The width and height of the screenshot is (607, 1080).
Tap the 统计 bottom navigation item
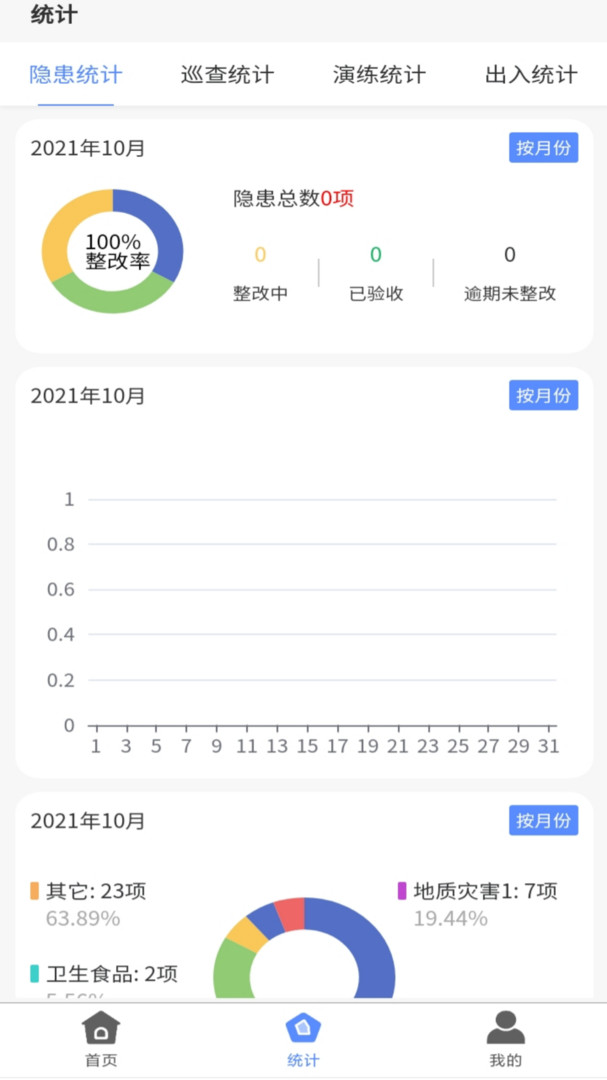click(303, 1040)
